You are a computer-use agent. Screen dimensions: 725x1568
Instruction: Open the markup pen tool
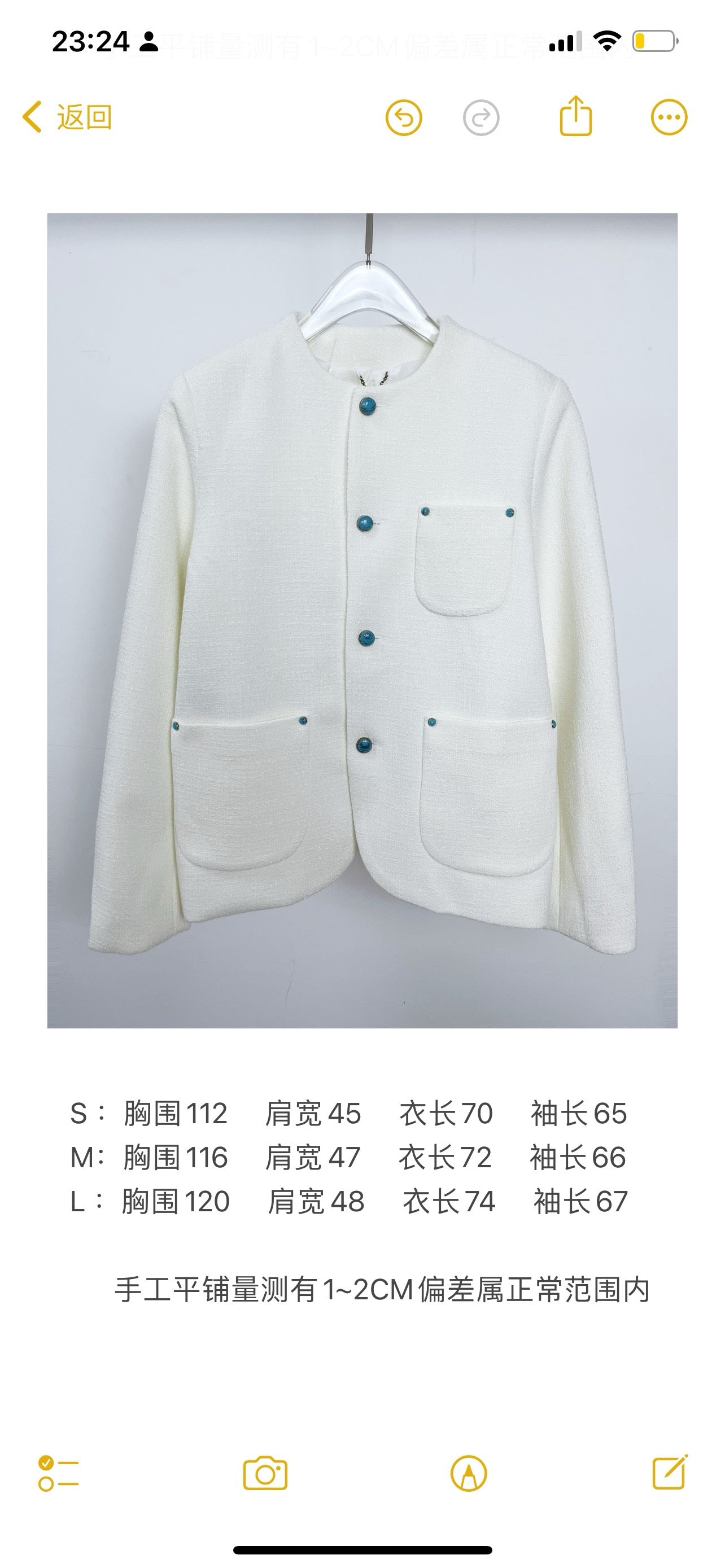[468, 1474]
